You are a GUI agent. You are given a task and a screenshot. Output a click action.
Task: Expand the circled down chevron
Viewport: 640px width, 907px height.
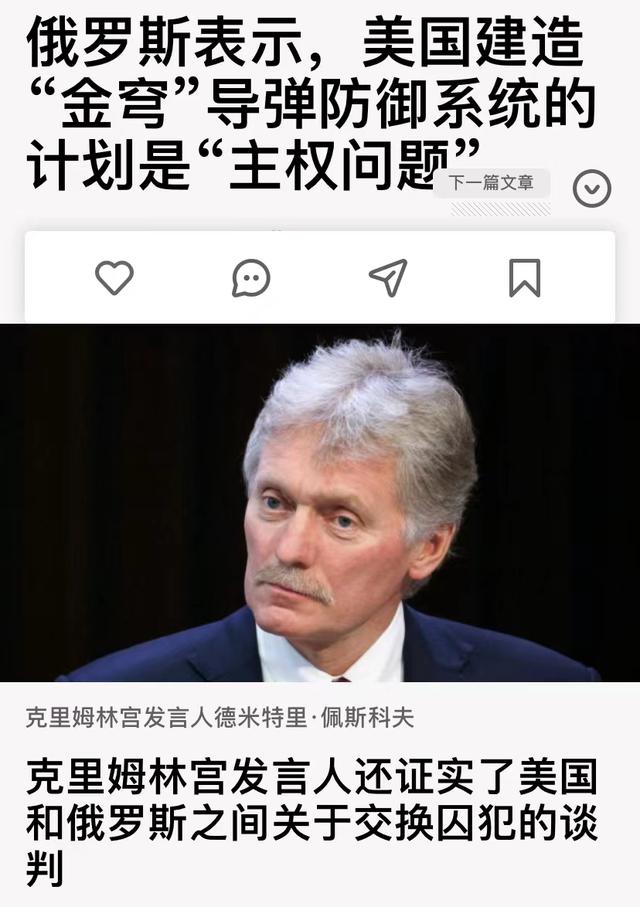tap(591, 188)
